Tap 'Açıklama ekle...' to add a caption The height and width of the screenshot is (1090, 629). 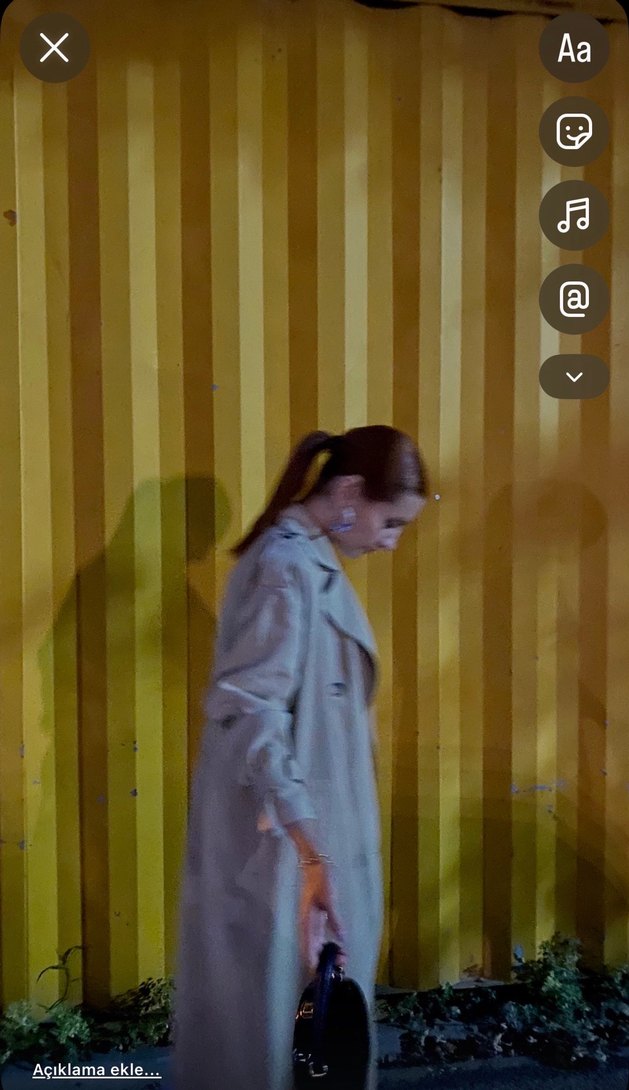click(96, 1070)
